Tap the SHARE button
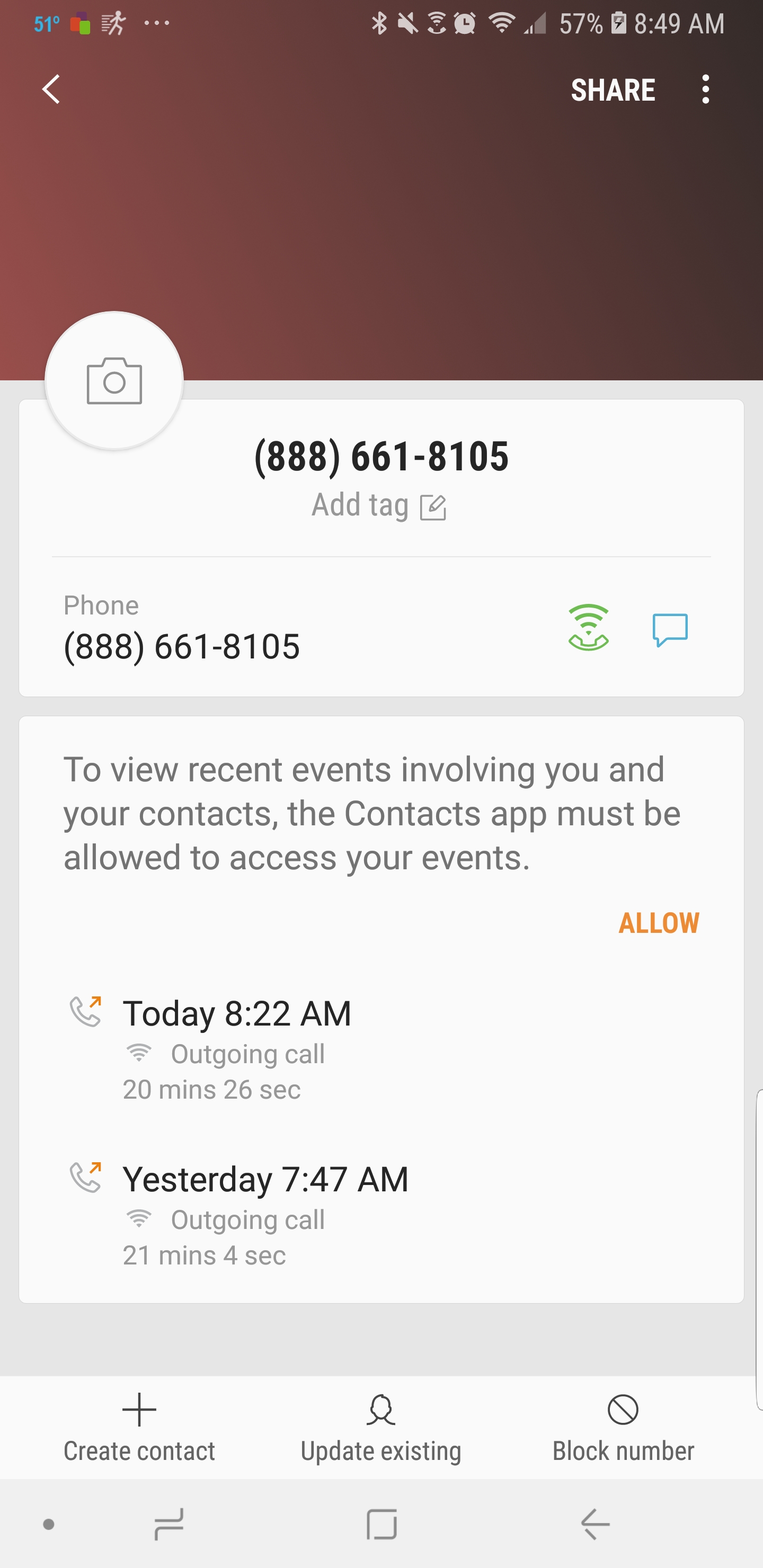 (x=613, y=90)
